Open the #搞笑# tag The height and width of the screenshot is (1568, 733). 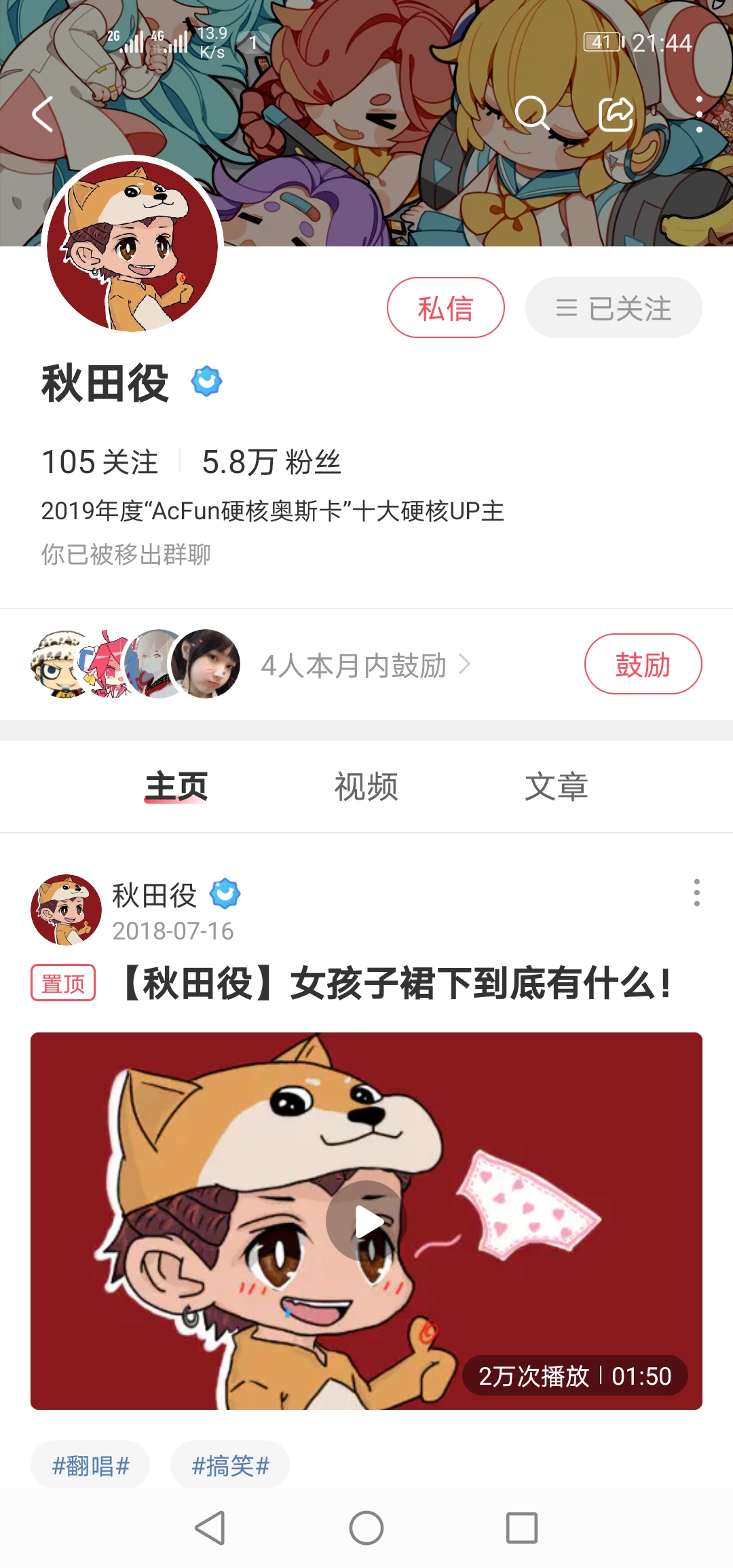230,1466
